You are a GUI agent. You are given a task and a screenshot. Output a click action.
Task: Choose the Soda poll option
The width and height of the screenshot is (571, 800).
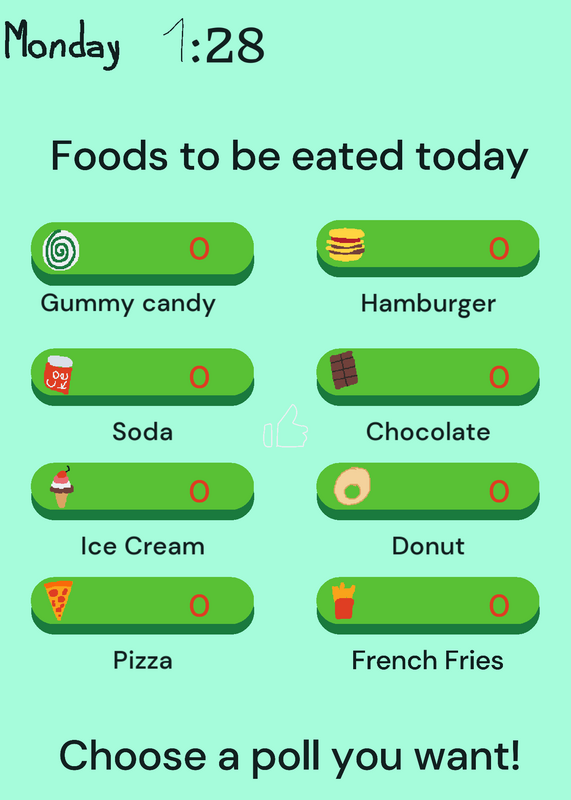[x=142, y=377]
